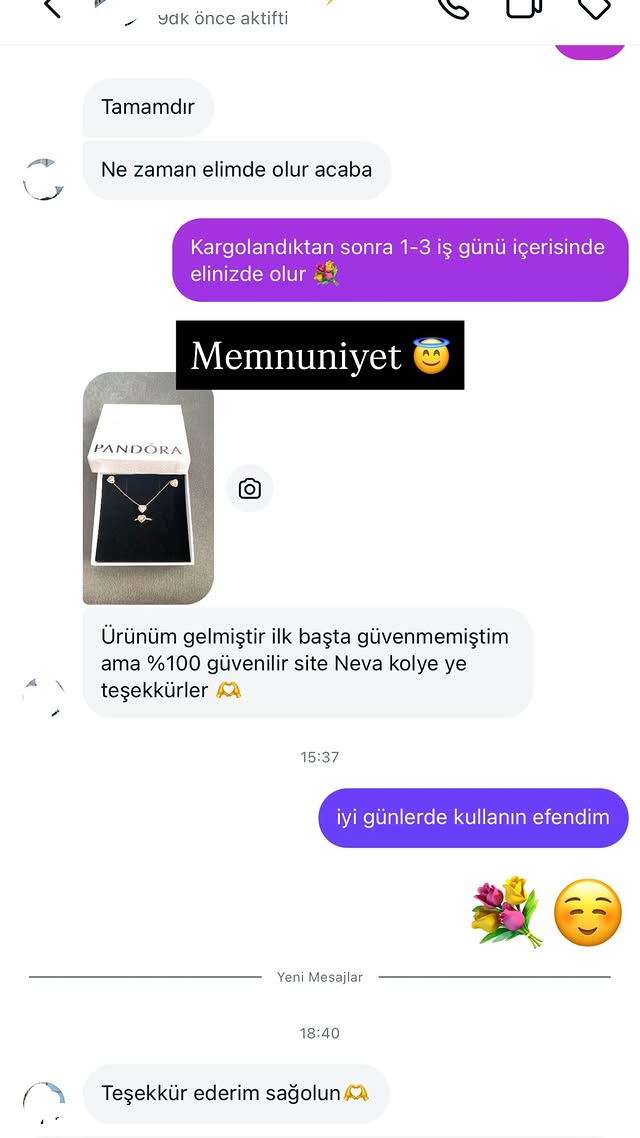Tap the camera icon beside the photo
The height and width of the screenshot is (1138, 640).
(249, 489)
